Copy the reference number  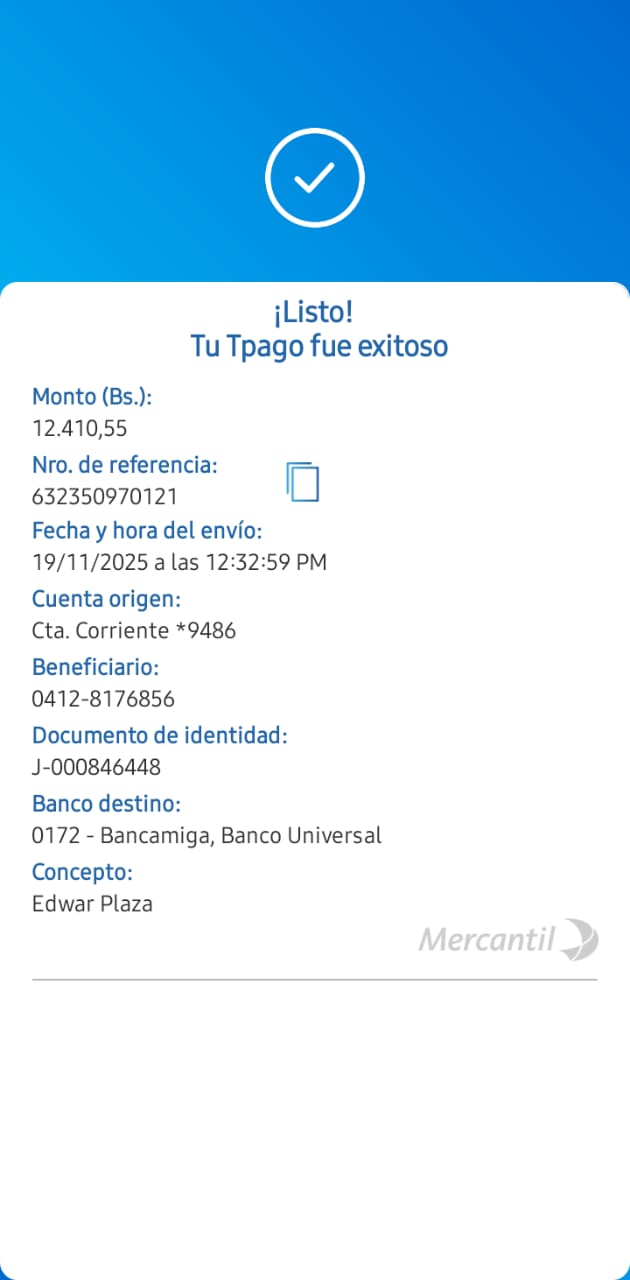(x=302, y=481)
